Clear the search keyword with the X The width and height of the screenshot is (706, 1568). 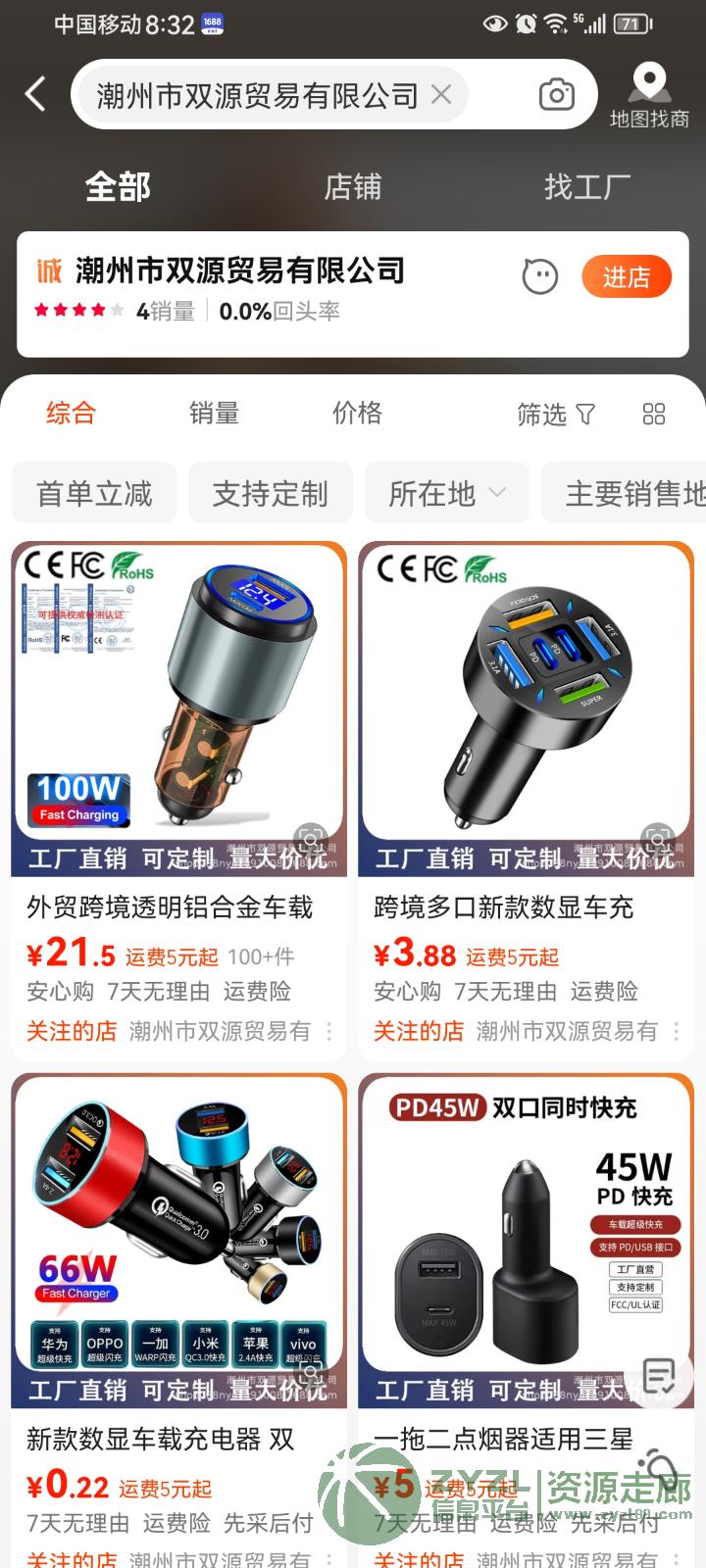pyautogui.click(x=441, y=95)
